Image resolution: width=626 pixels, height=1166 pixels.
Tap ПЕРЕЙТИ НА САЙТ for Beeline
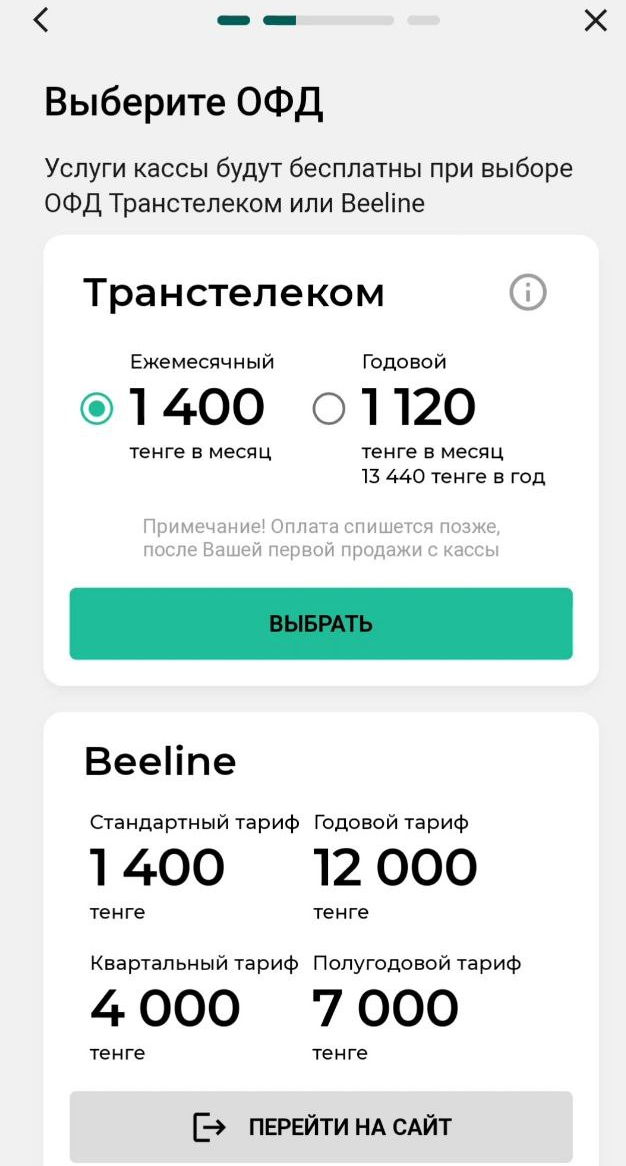[321, 1127]
